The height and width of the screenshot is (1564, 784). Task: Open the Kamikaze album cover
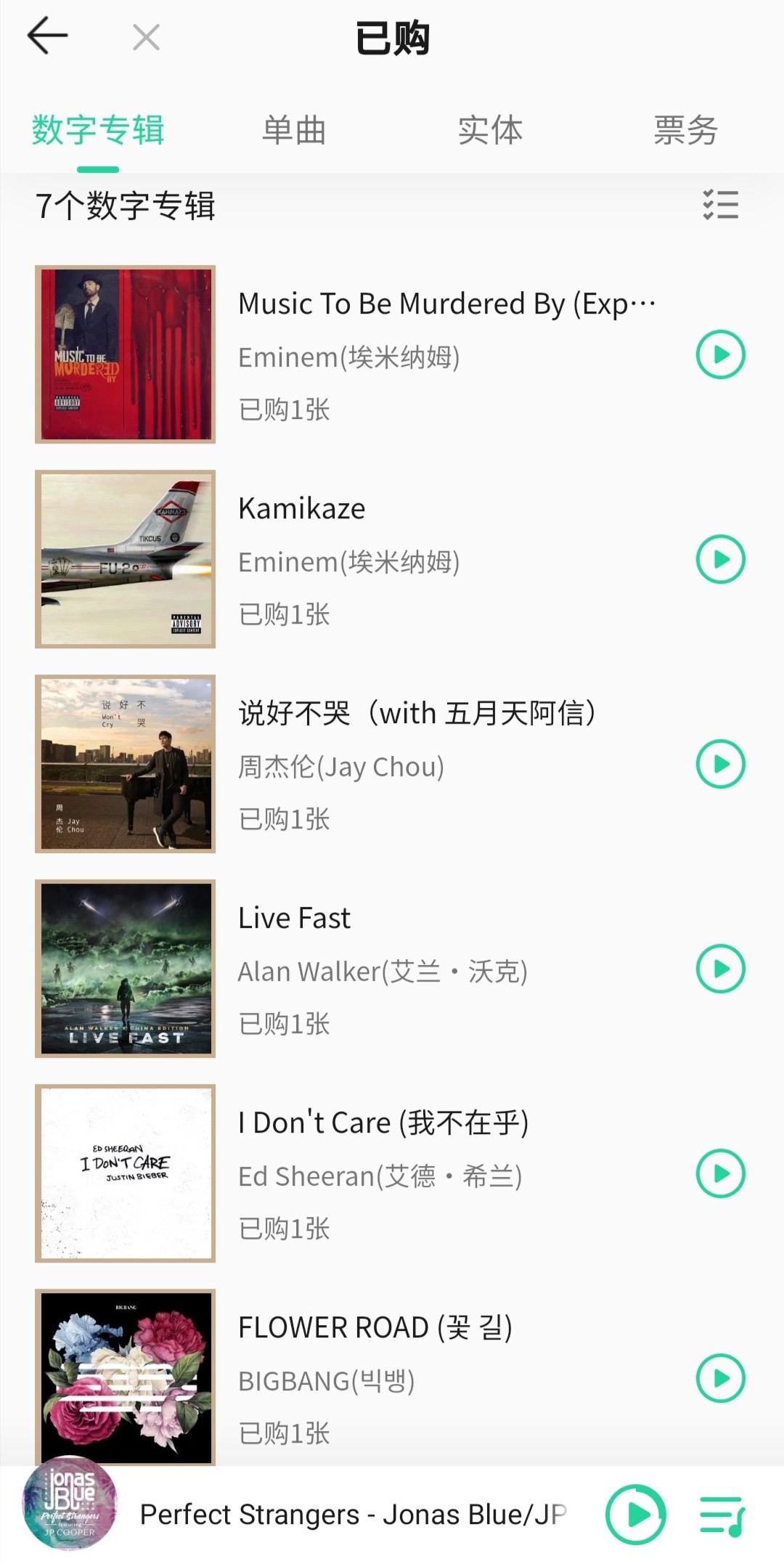pos(125,559)
